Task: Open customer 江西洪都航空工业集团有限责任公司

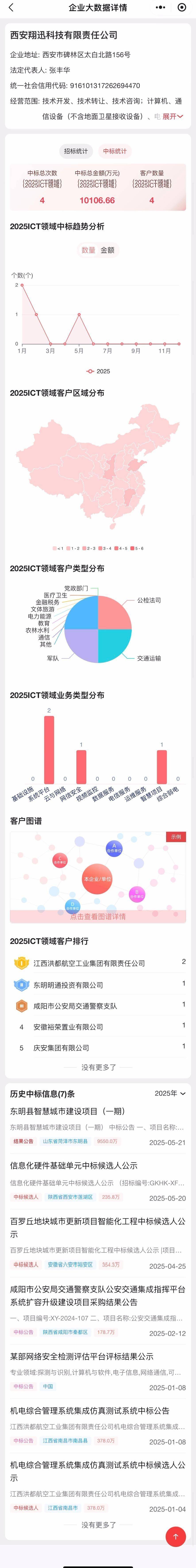Action: point(89,963)
